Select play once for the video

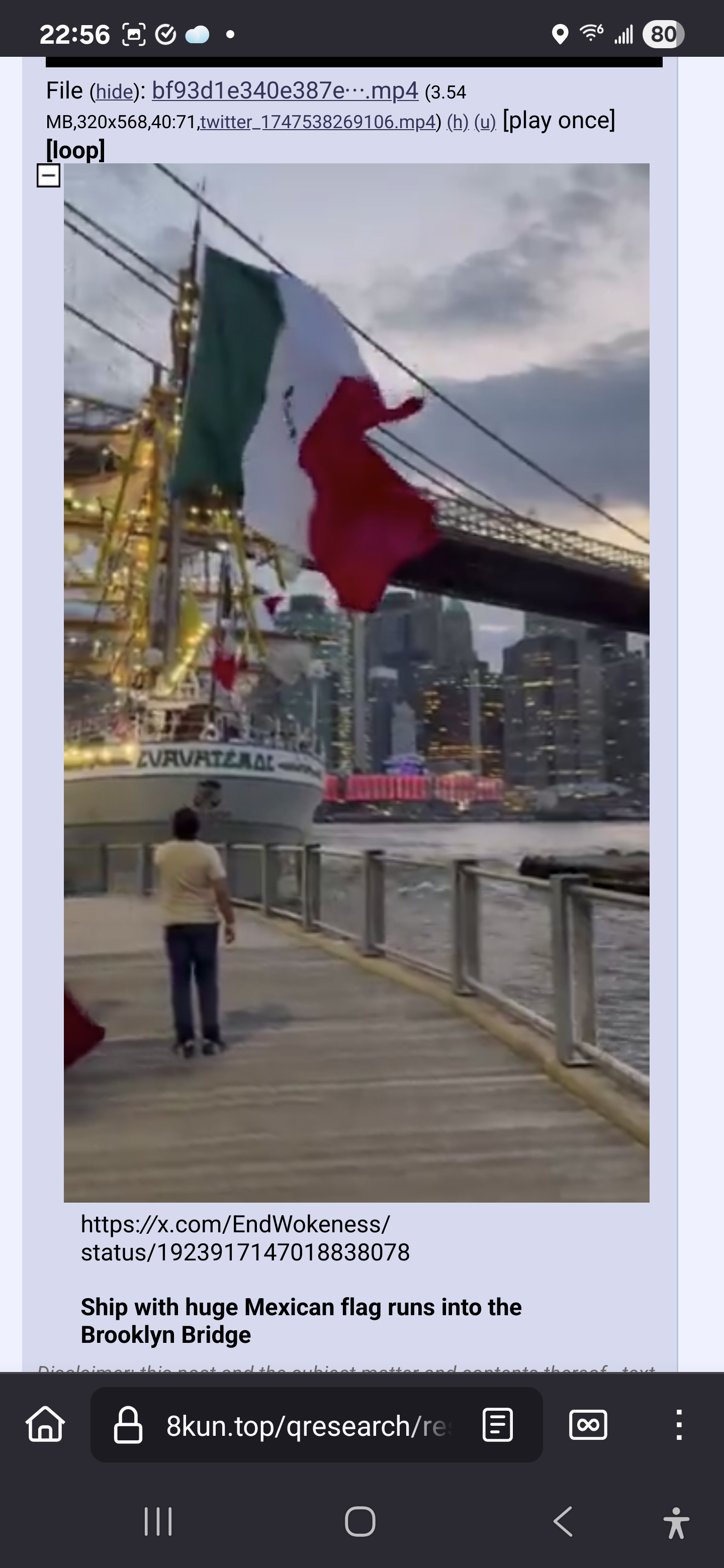click(x=559, y=120)
